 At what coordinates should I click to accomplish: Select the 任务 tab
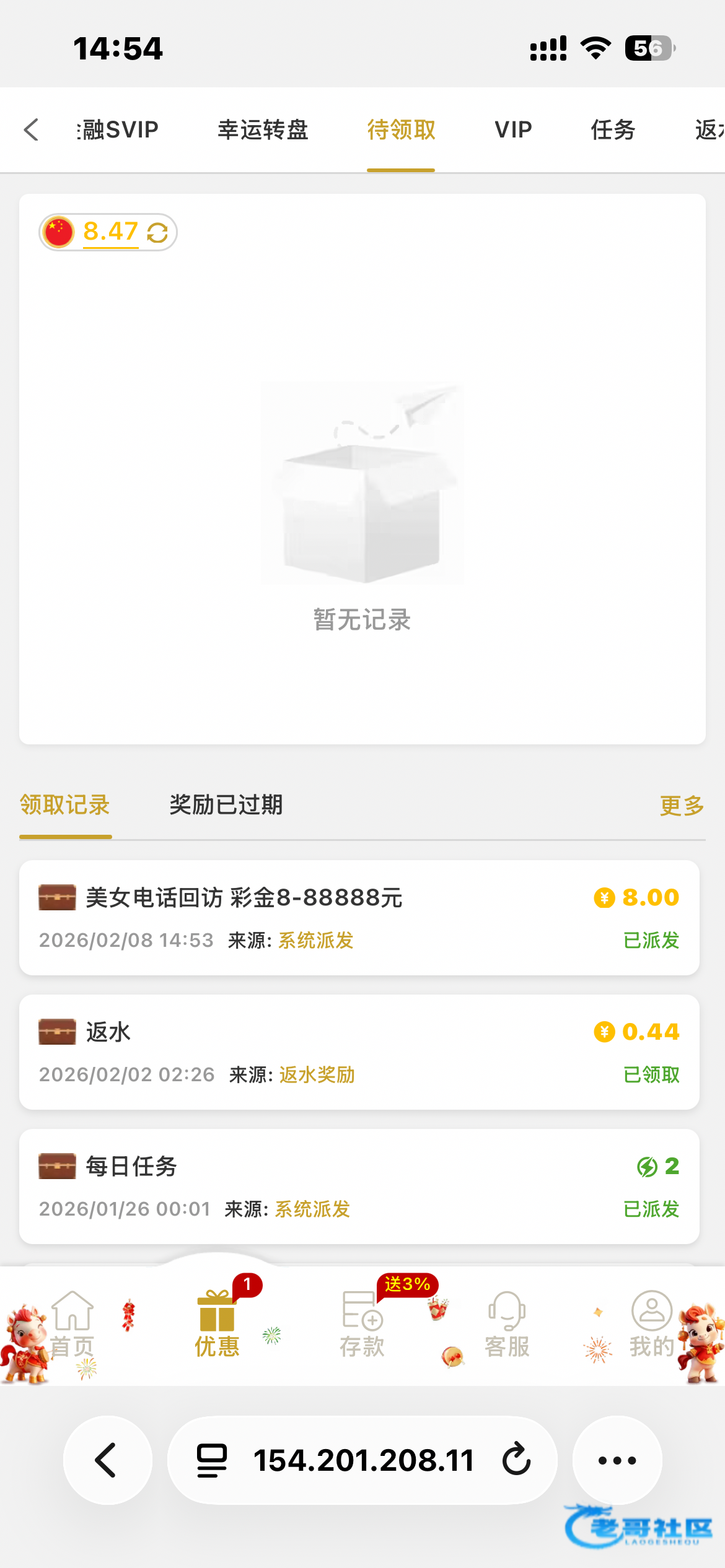(613, 130)
